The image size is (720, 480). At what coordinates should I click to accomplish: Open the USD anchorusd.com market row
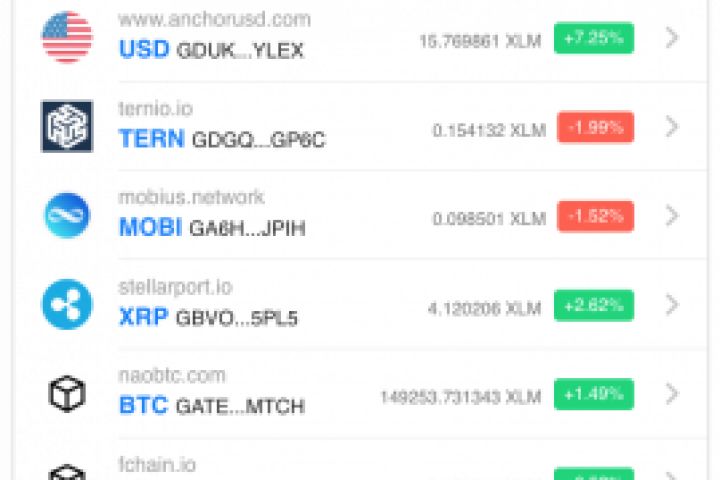point(360,38)
